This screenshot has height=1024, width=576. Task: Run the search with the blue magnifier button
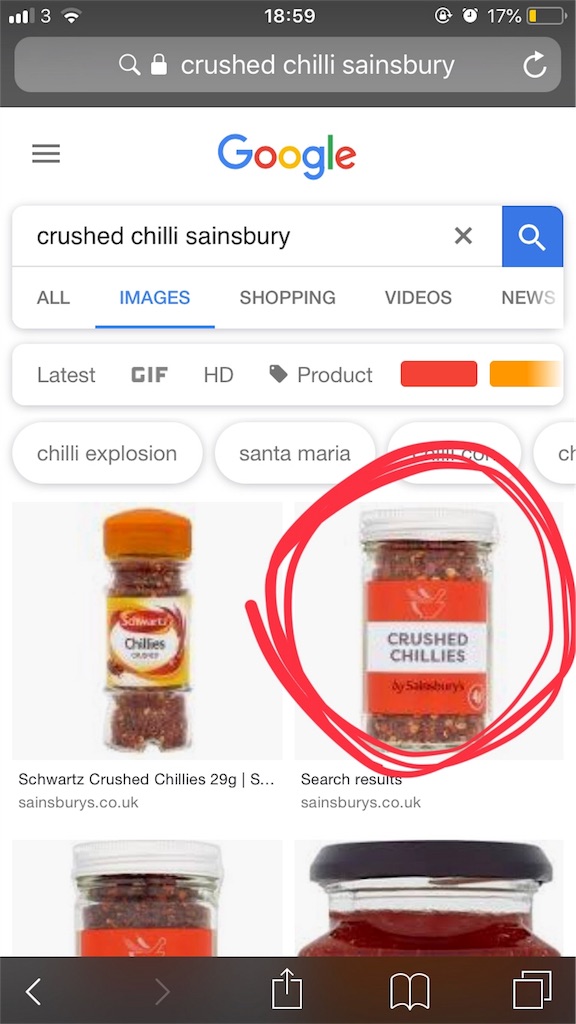click(x=532, y=236)
